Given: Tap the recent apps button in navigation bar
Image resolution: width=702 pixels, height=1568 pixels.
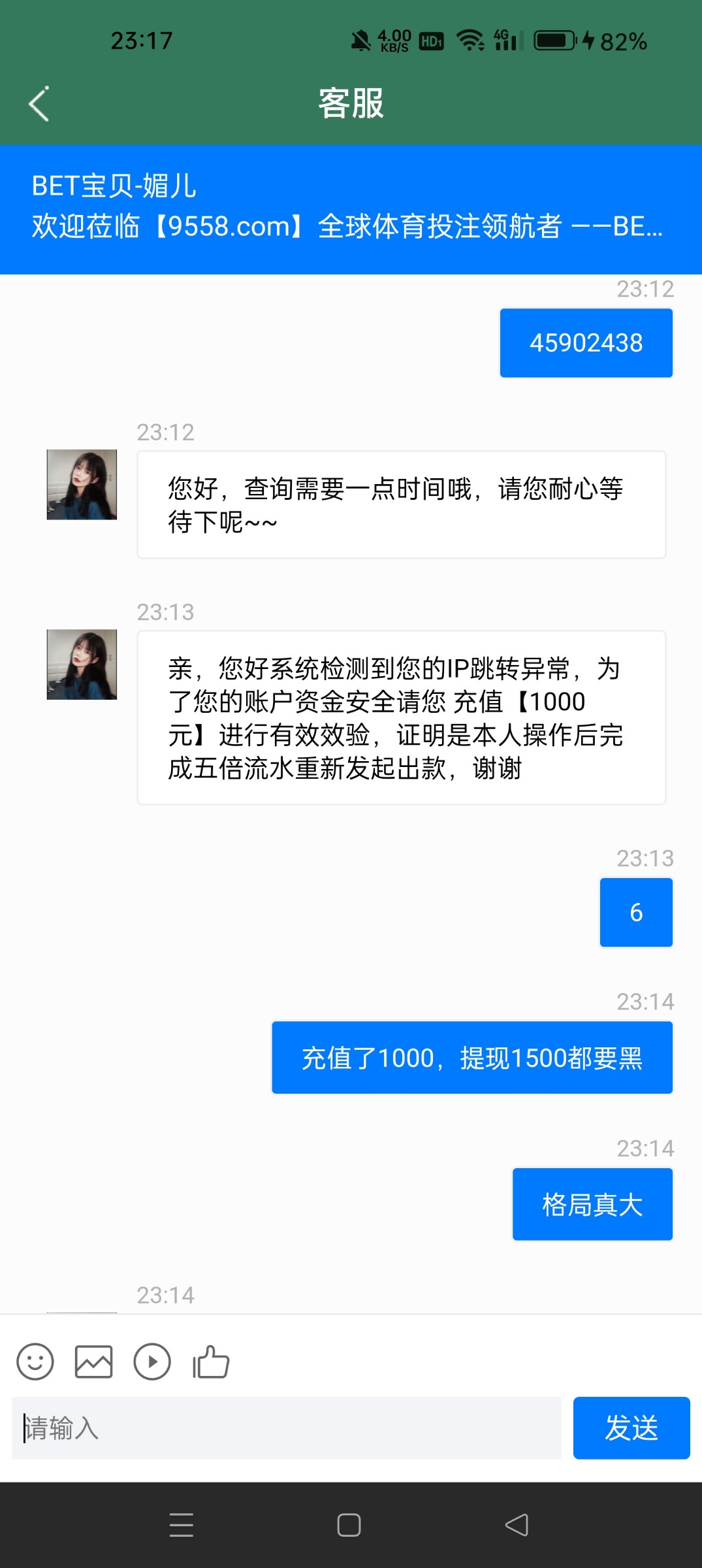Looking at the screenshot, I should click(182, 1526).
